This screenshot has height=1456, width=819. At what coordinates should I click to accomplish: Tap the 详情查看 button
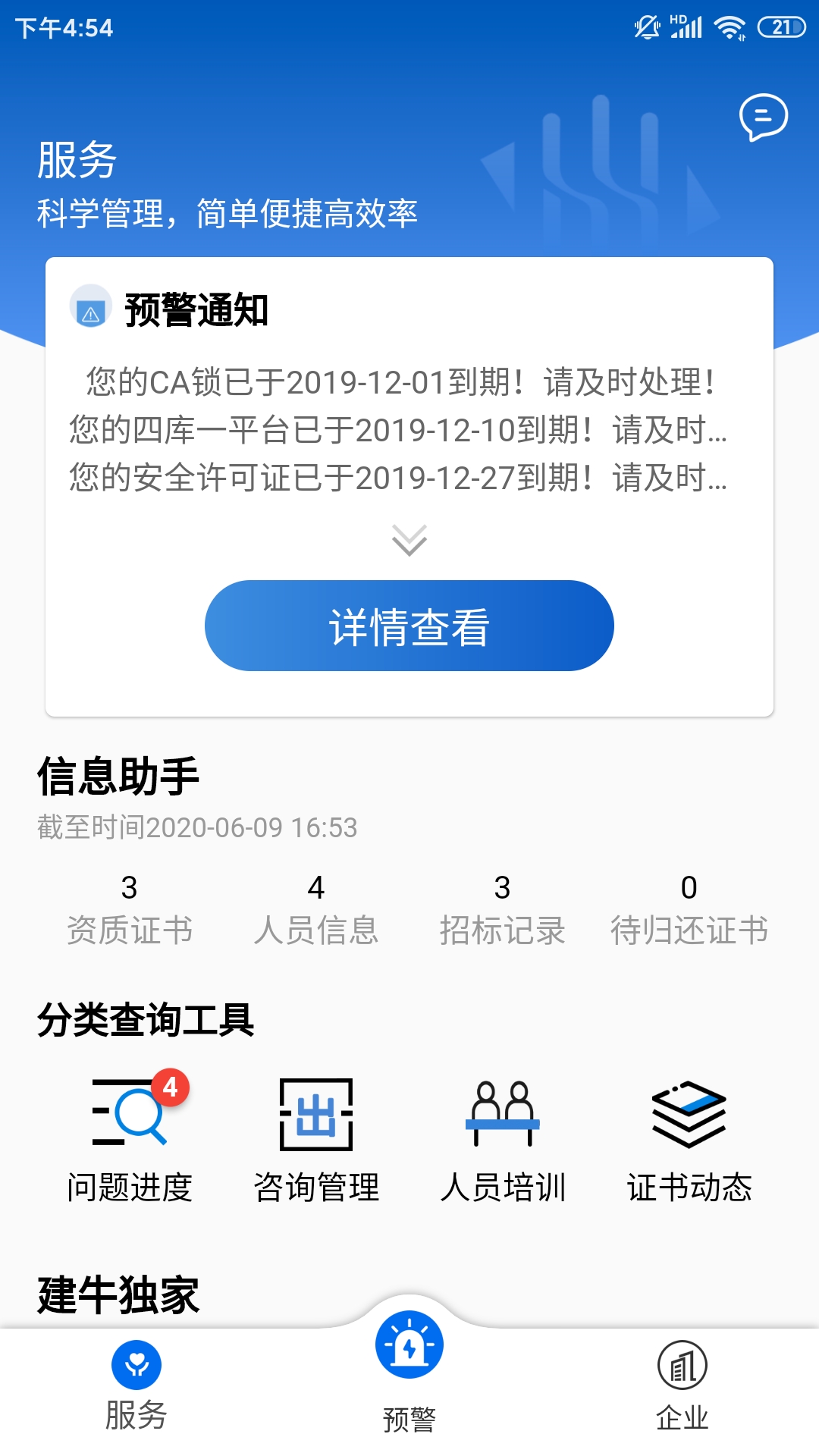coord(409,626)
